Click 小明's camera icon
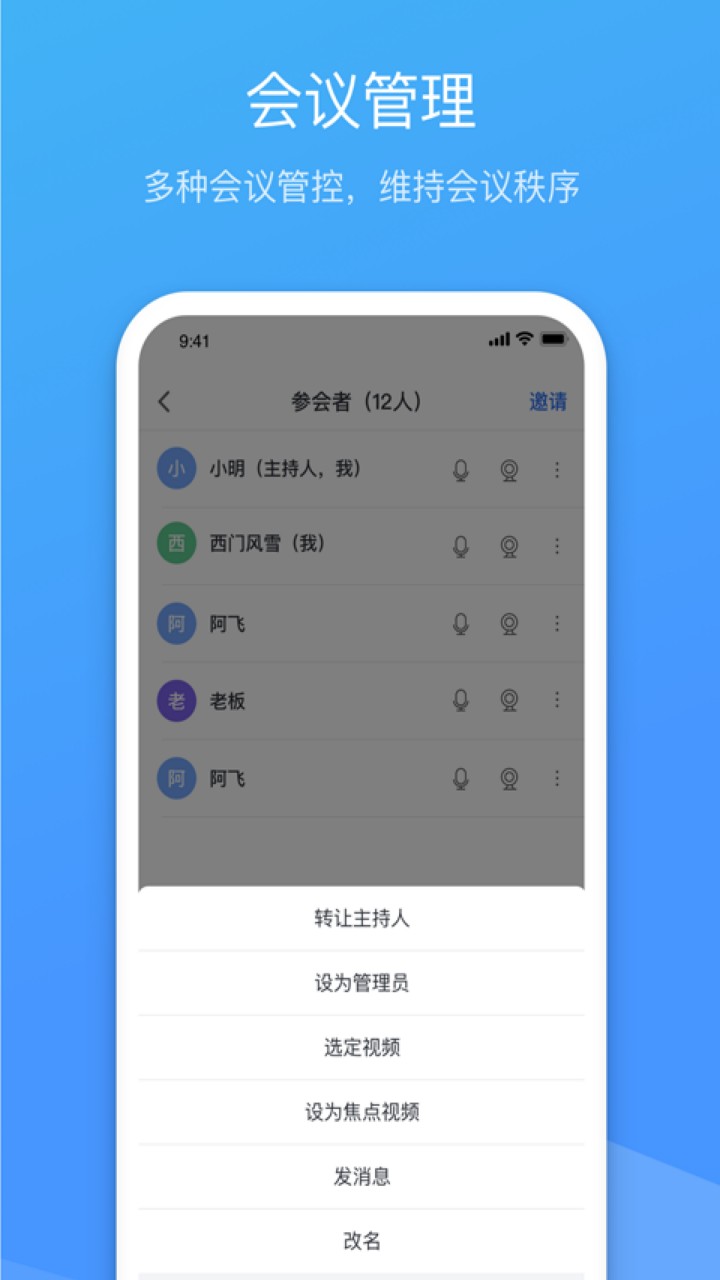This screenshot has height=1280, width=720. pyautogui.click(x=509, y=468)
